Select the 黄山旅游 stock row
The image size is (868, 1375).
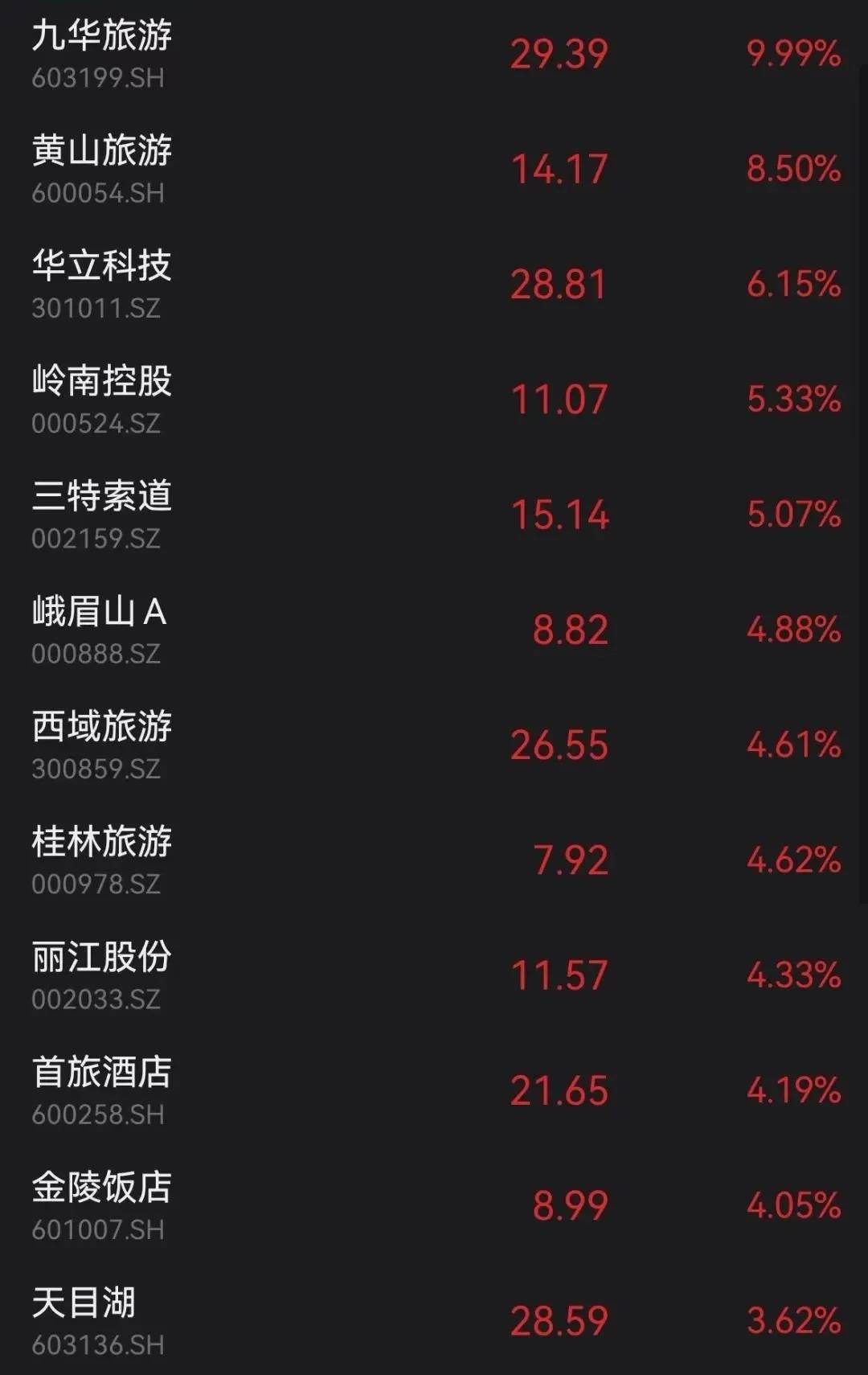coord(100,150)
